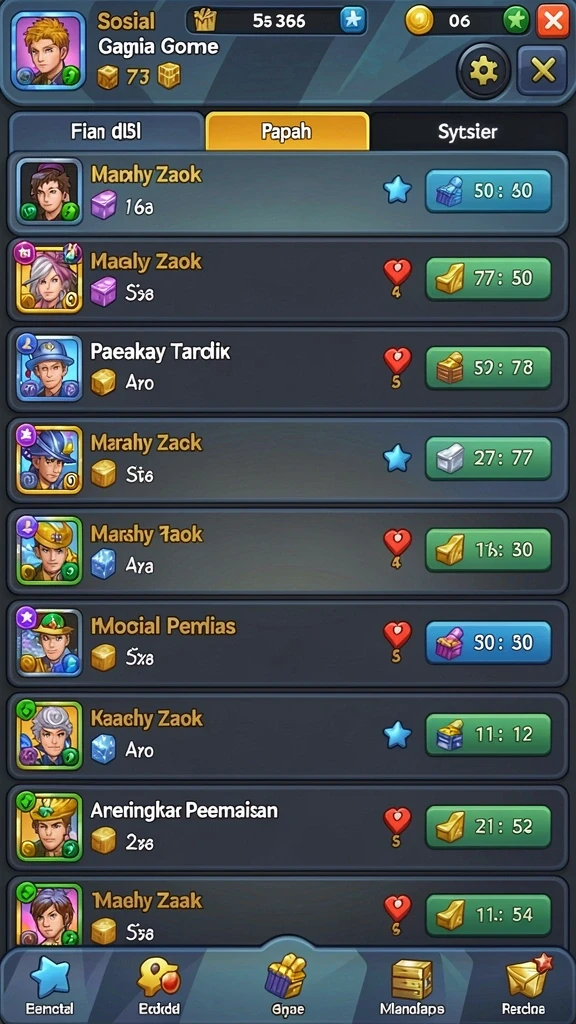The image size is (576, 1024).
Task: Select the Papah tab
Action: (x=287, y=132)
